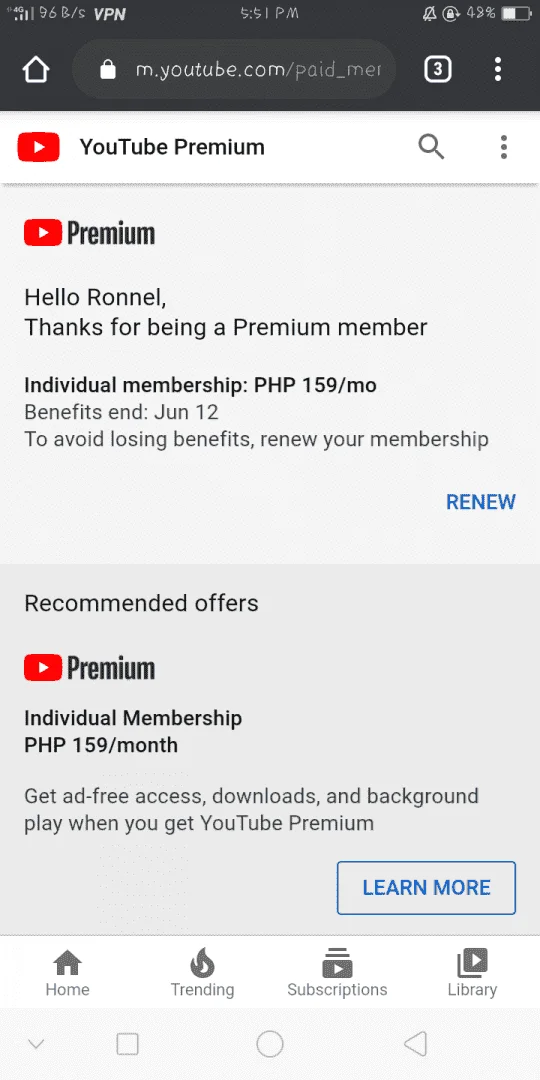Tap the system back triangle button
This screenshot has width=540, height=1080.
[x=415, y=1044]
